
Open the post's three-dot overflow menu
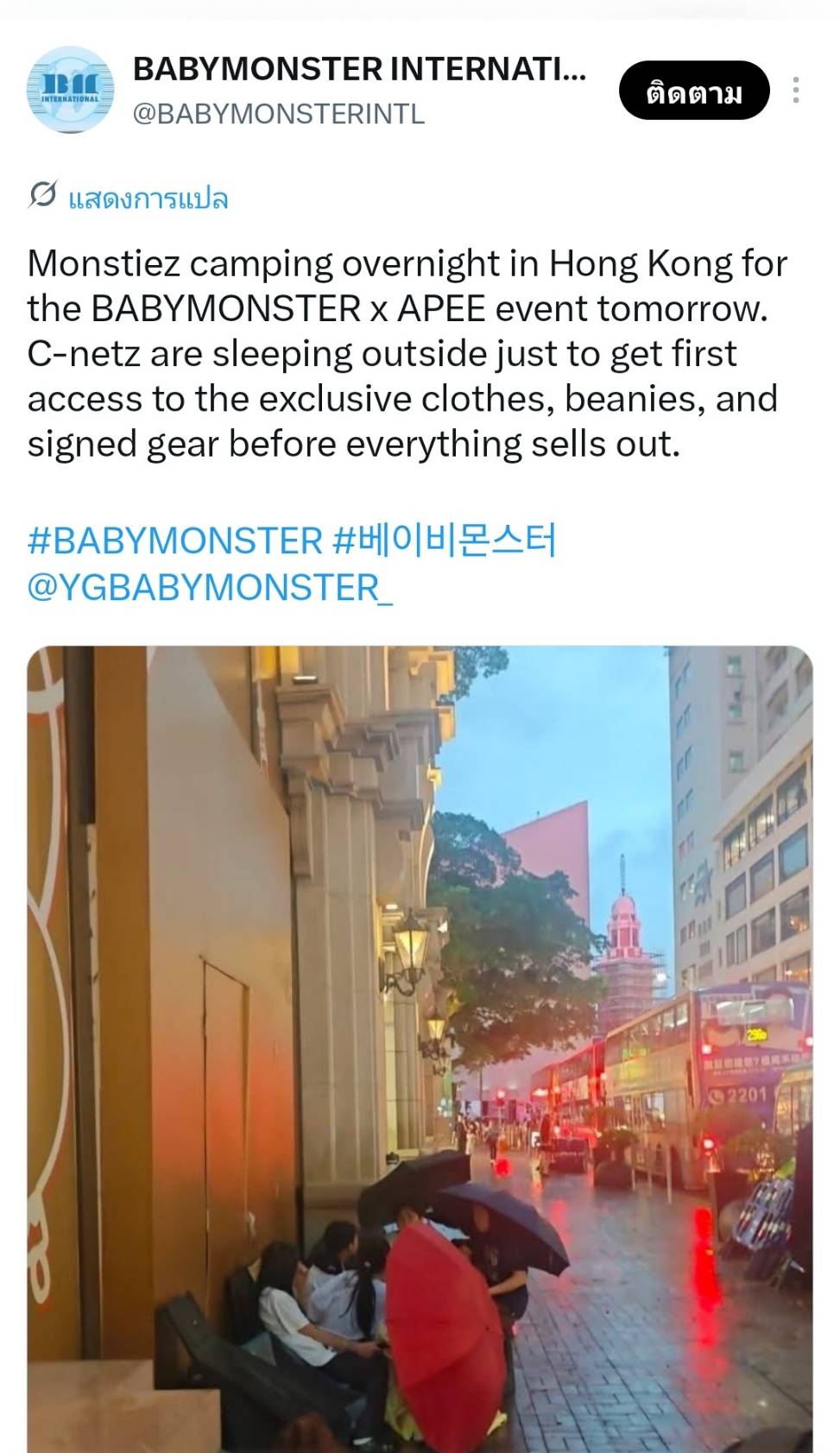(x=796, y=90)
